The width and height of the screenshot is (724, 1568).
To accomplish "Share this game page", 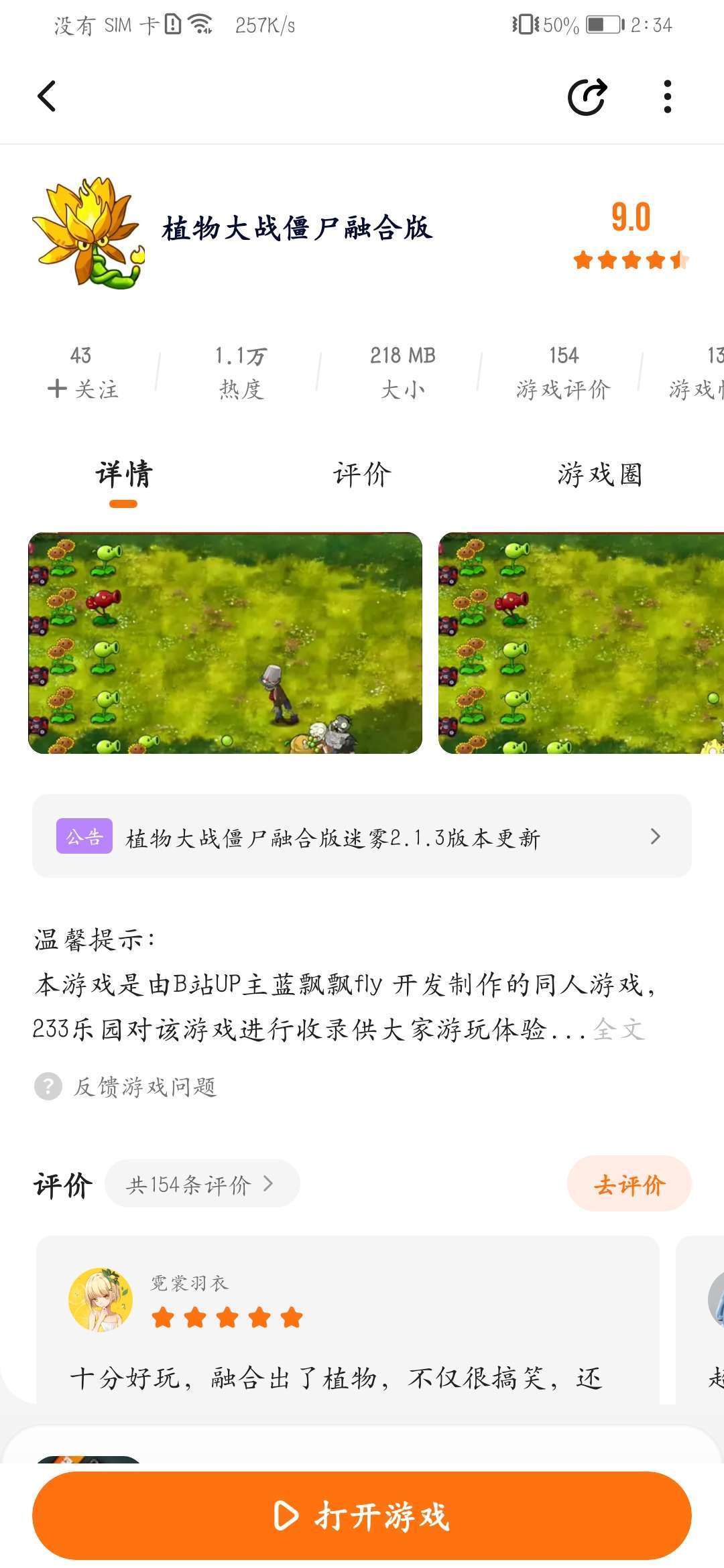I will (587, 96).
